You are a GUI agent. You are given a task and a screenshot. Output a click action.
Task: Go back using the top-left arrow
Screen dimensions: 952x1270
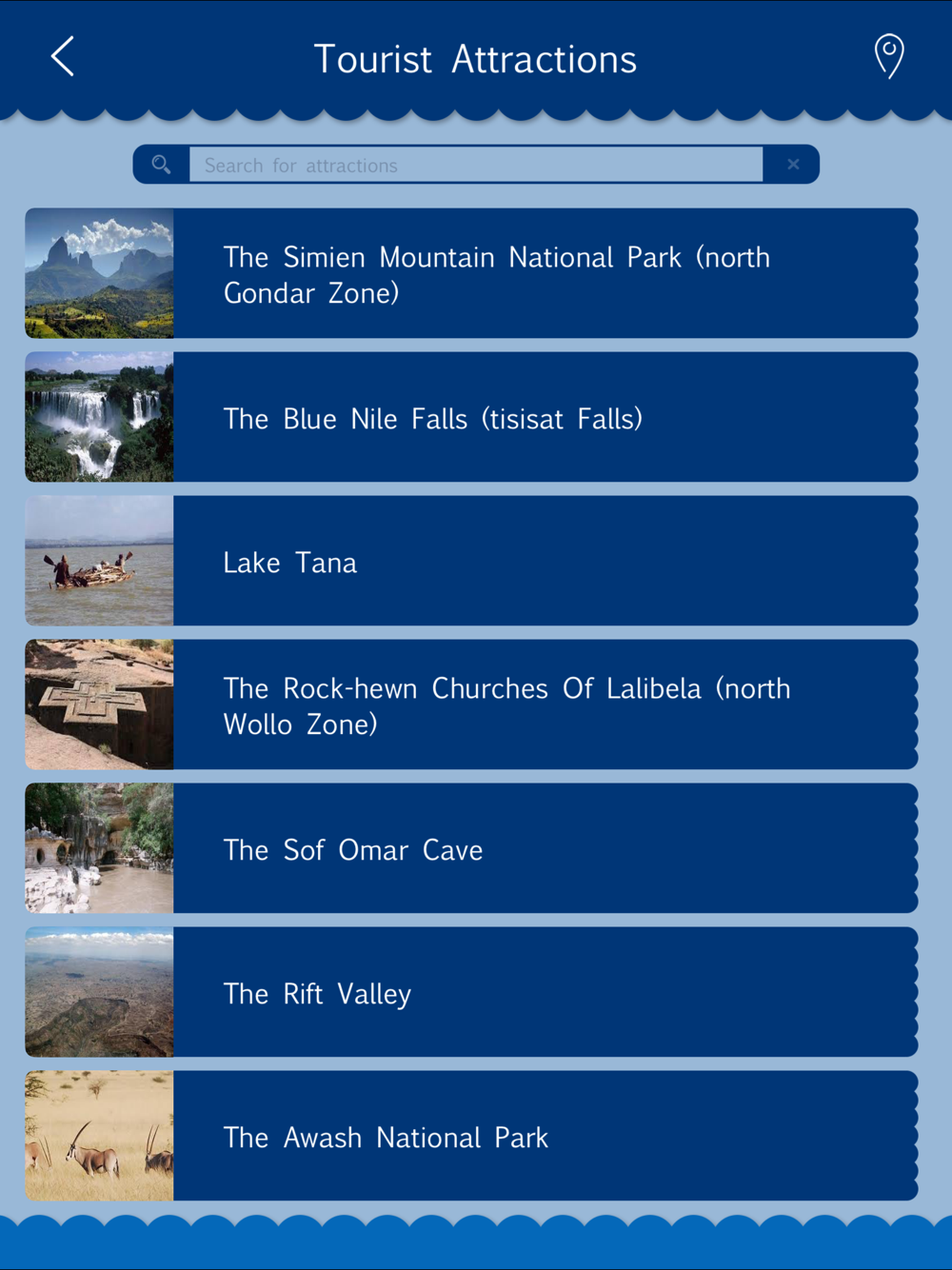click(63, 57)
